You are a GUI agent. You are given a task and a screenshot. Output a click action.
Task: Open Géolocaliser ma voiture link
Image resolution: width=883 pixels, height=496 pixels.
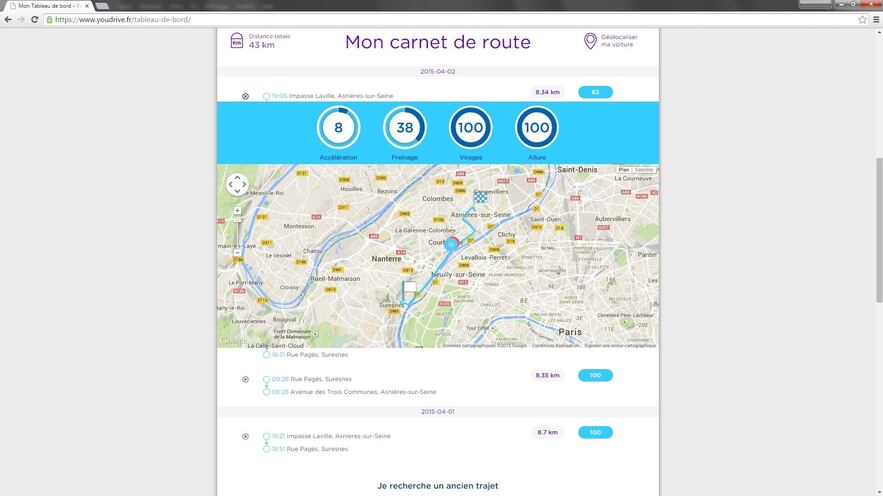coord(611,41)
